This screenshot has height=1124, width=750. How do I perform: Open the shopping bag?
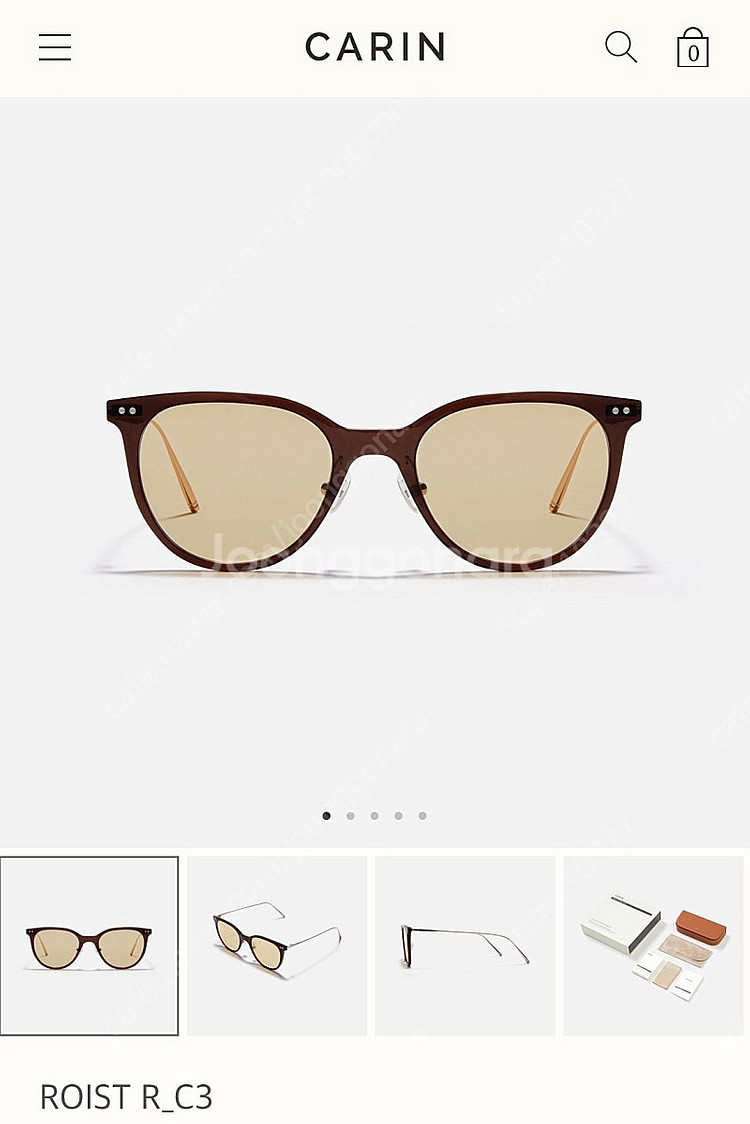pyautogui.click(x=692, y=48)
